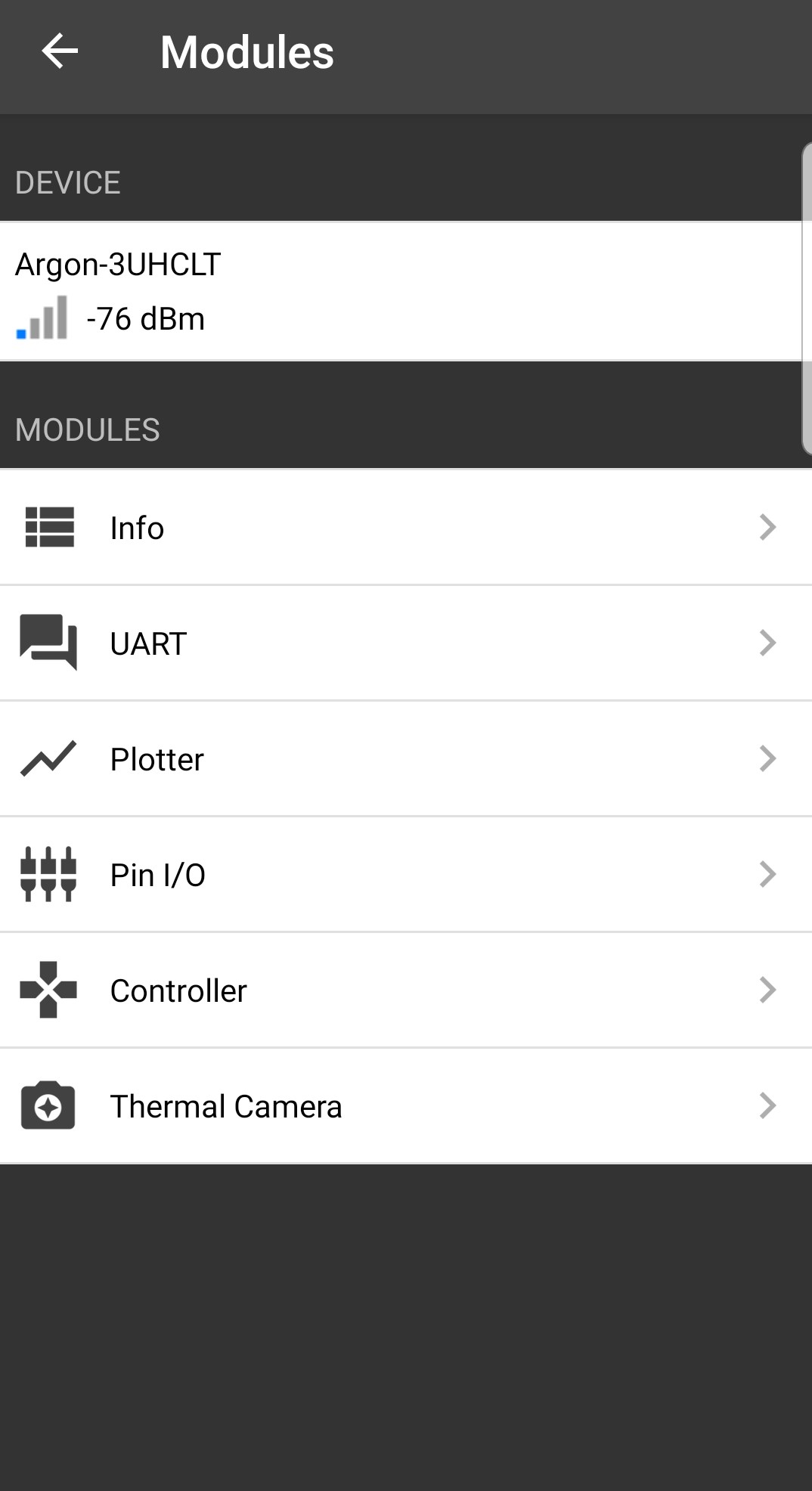Open the Controller module
This screenshot has height=1491, width=812.
406,990
